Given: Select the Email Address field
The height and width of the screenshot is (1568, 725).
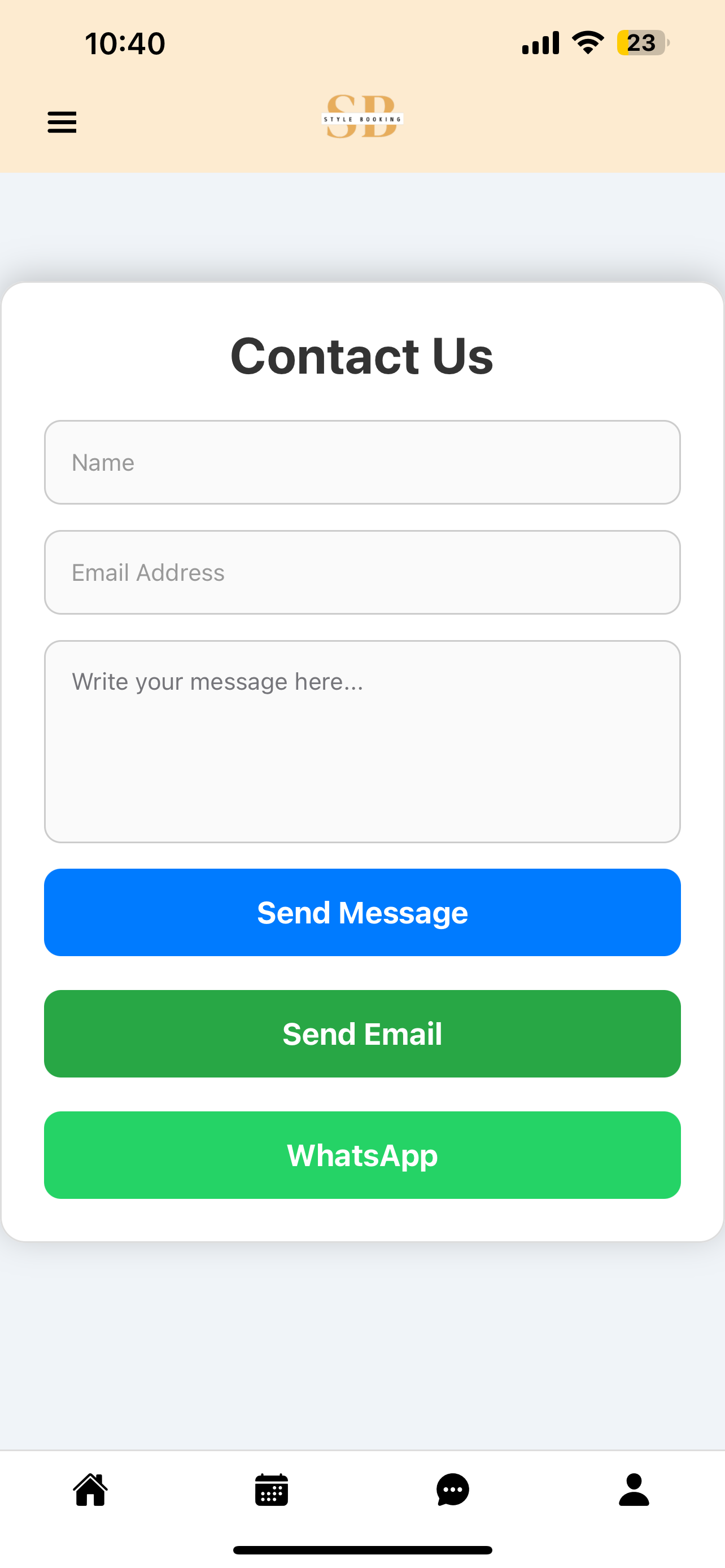Looking at the screenshot, I should [x=362, y=572].
